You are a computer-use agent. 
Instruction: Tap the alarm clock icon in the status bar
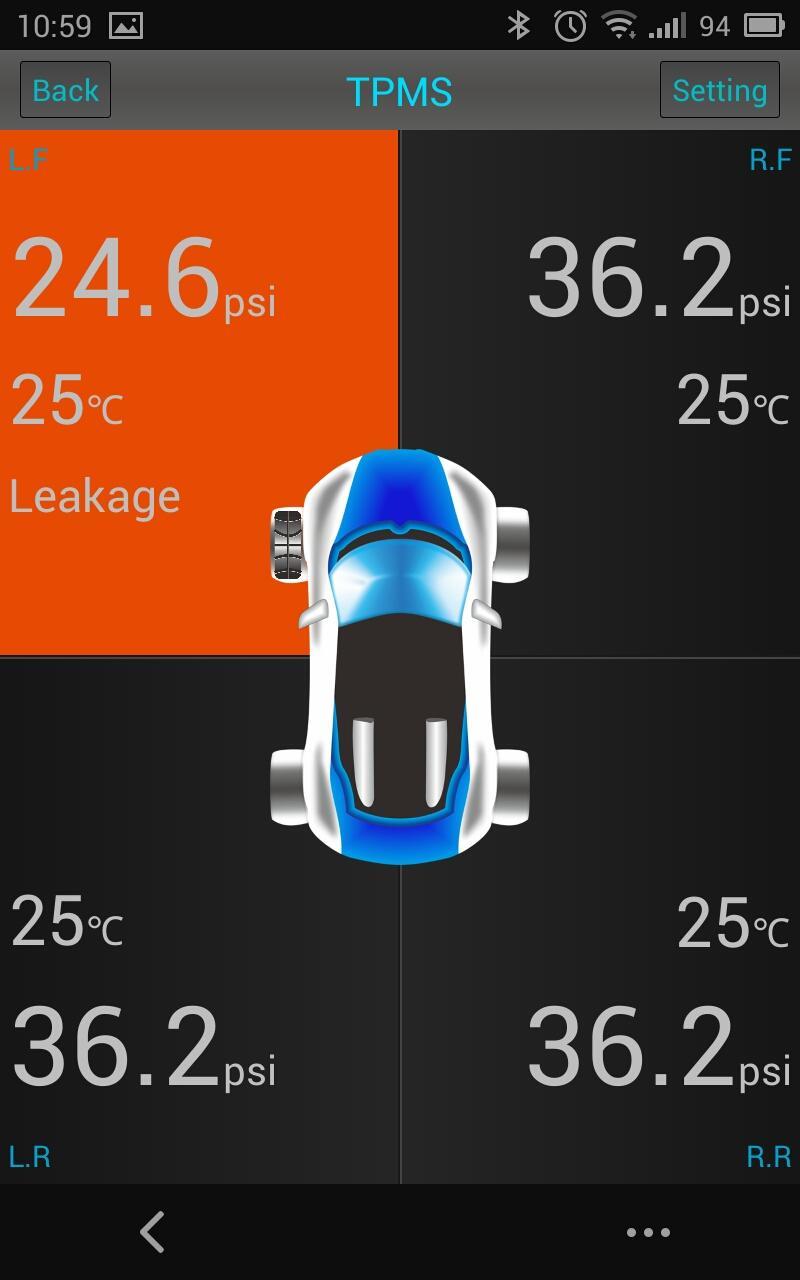(567, 25)
